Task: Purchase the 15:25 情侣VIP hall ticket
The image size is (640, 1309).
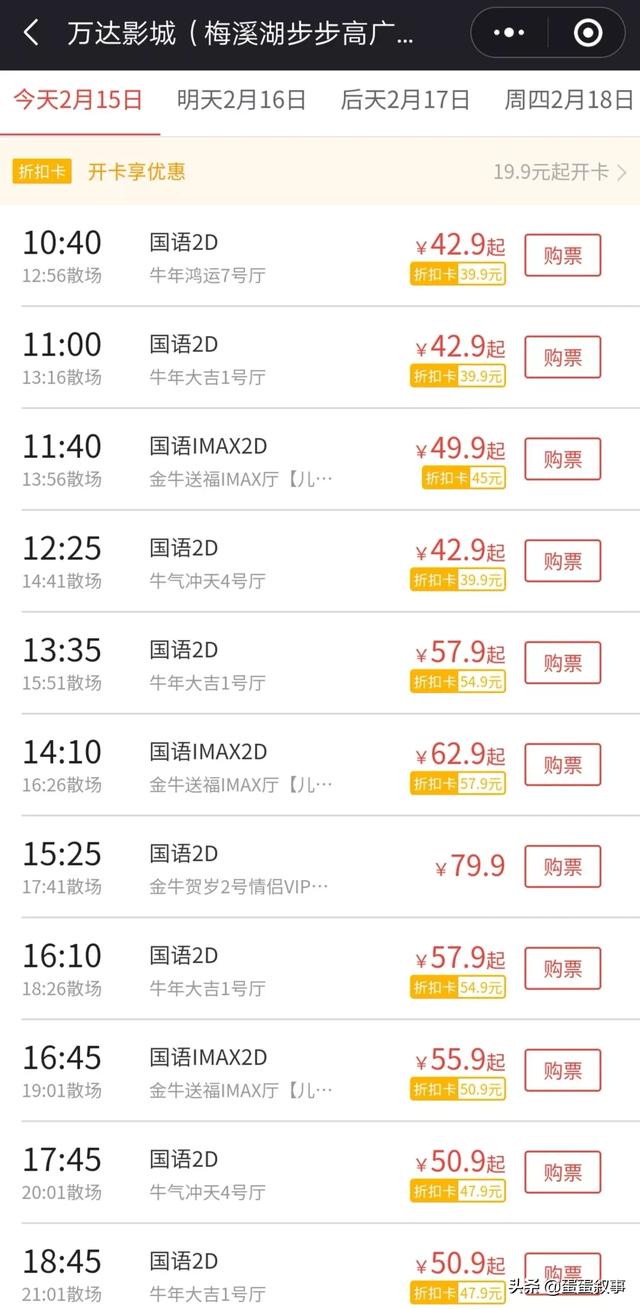Action: pyautogui.click(x=562, y=867)
